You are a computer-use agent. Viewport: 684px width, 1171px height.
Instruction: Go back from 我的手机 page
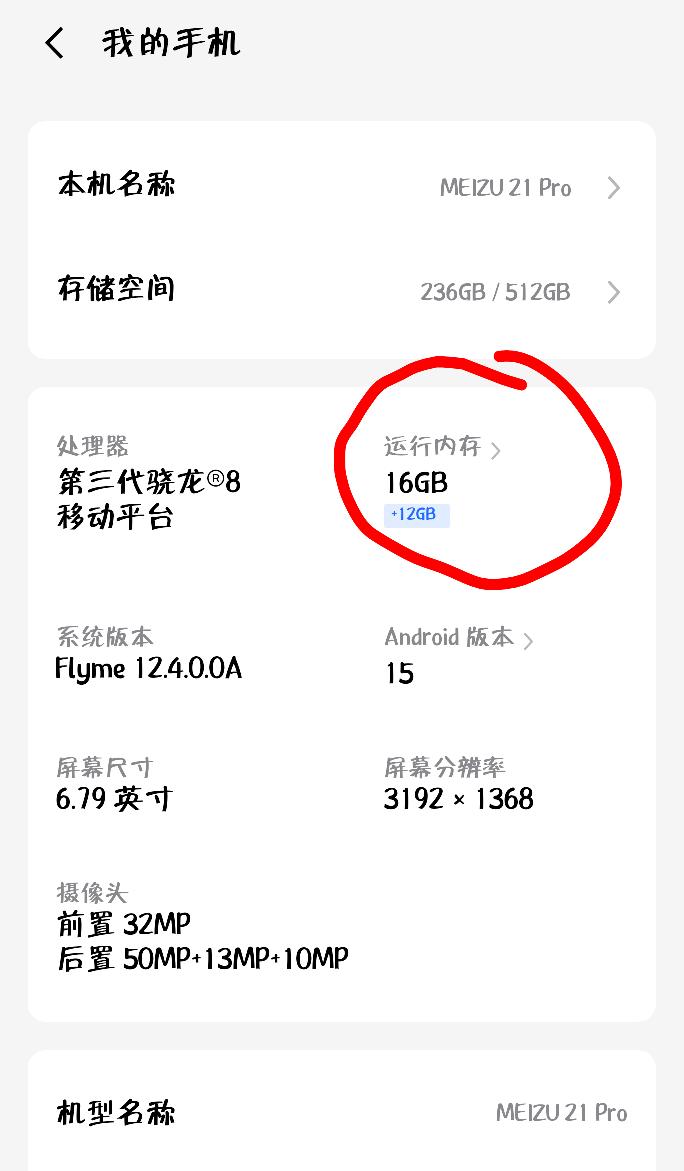pyautogui.click(x=55, y=44)
